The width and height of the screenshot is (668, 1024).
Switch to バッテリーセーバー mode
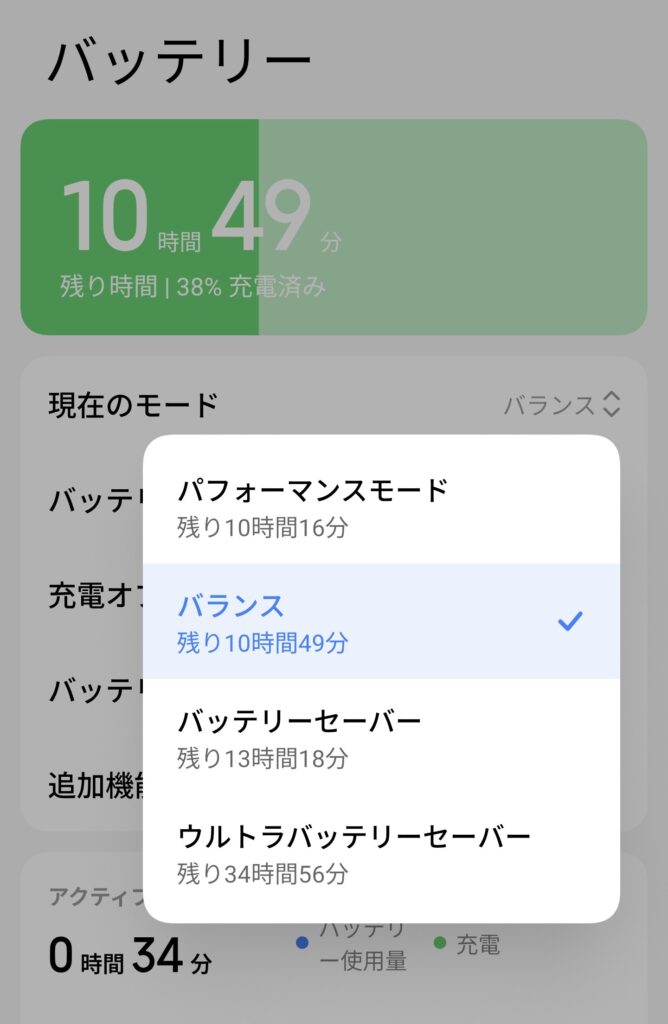(x=380, y=737)
